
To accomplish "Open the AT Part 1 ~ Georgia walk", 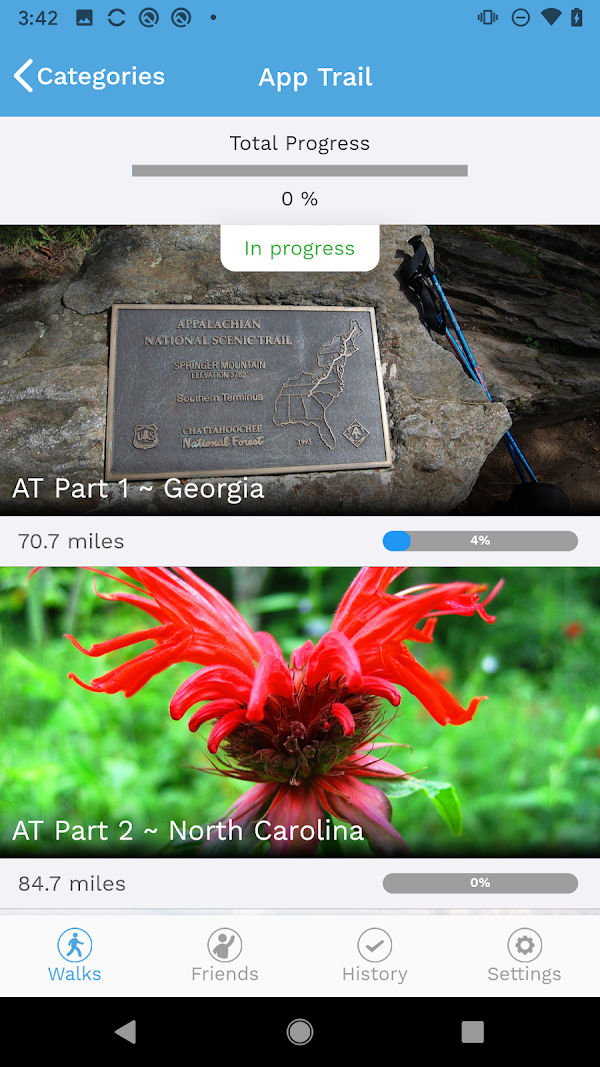I will tap(300, 380).
